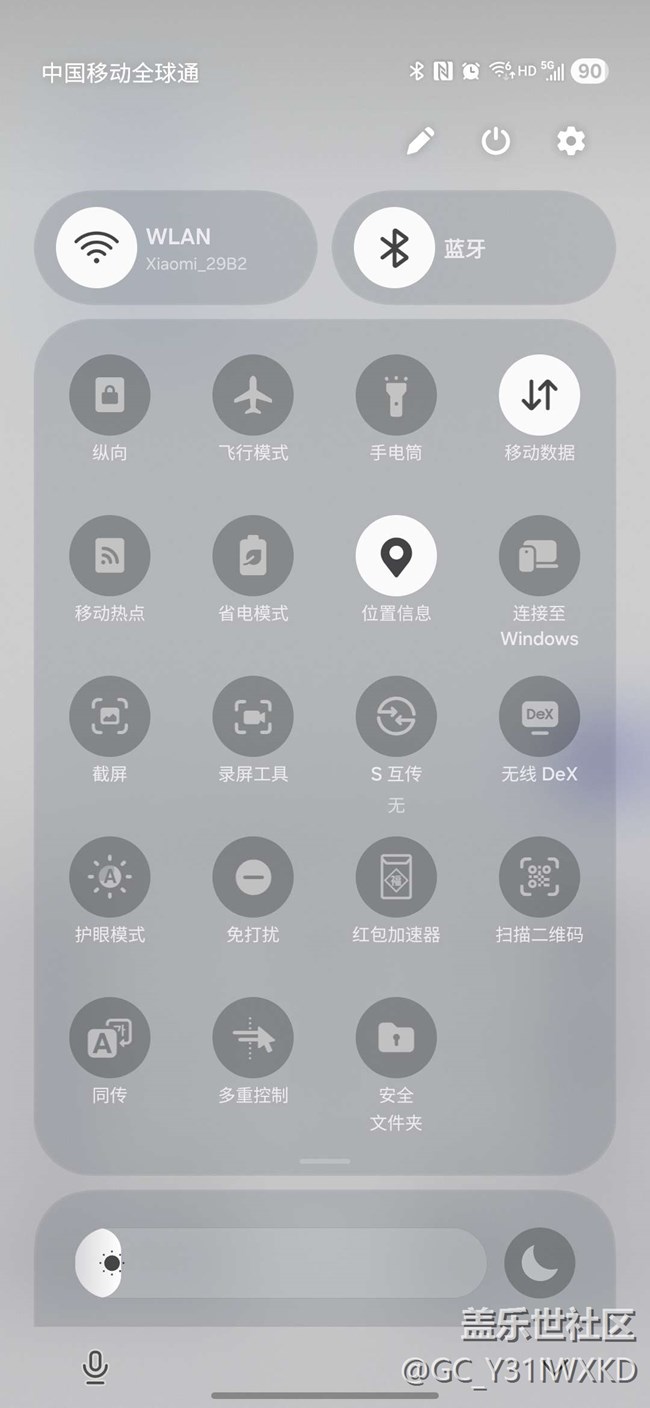Viewport: 650px width, 1408px height.
Task: Turn on 省电模式 power saving
Action: (x=253, y=556)
